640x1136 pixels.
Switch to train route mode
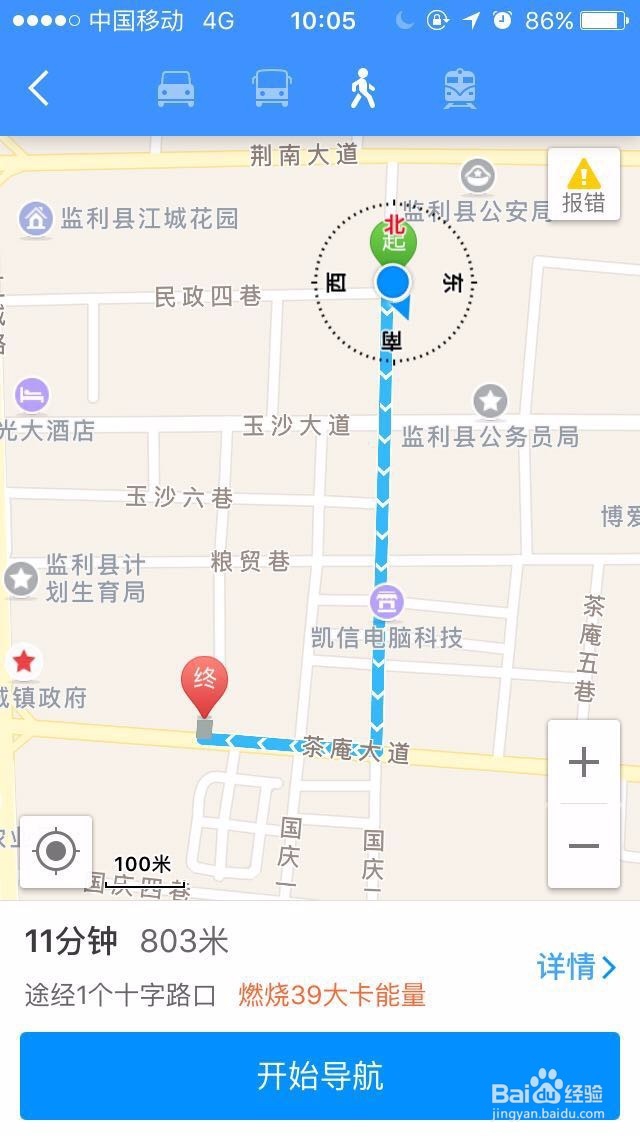[460, 88]
